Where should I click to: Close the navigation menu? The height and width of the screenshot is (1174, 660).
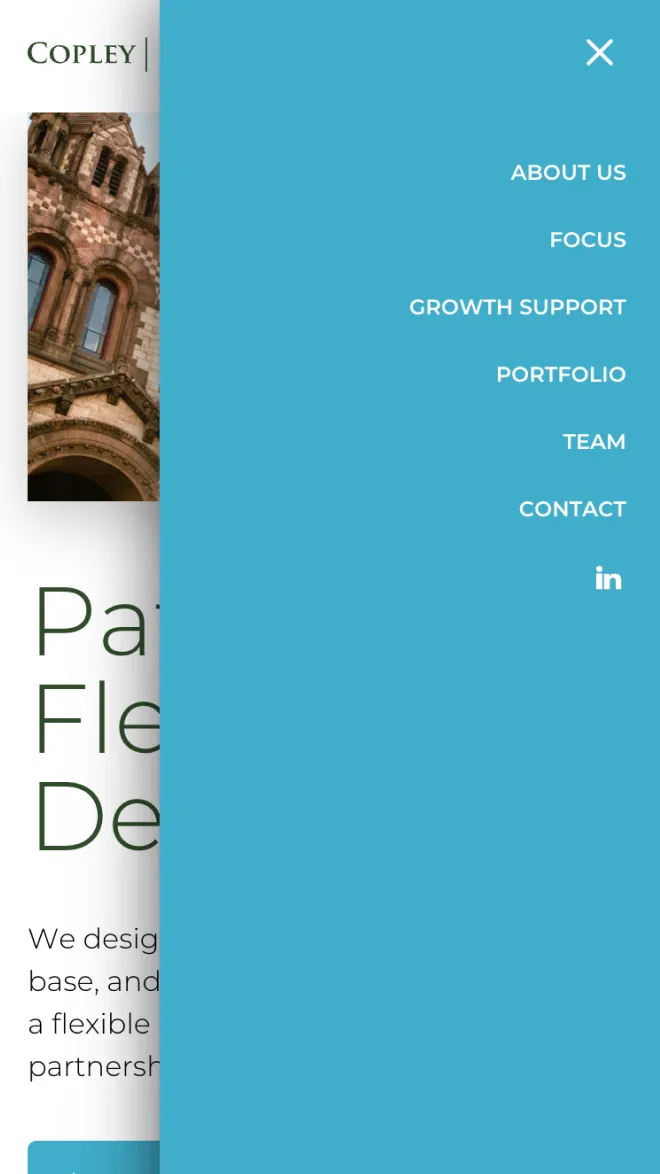coord(599,53)
